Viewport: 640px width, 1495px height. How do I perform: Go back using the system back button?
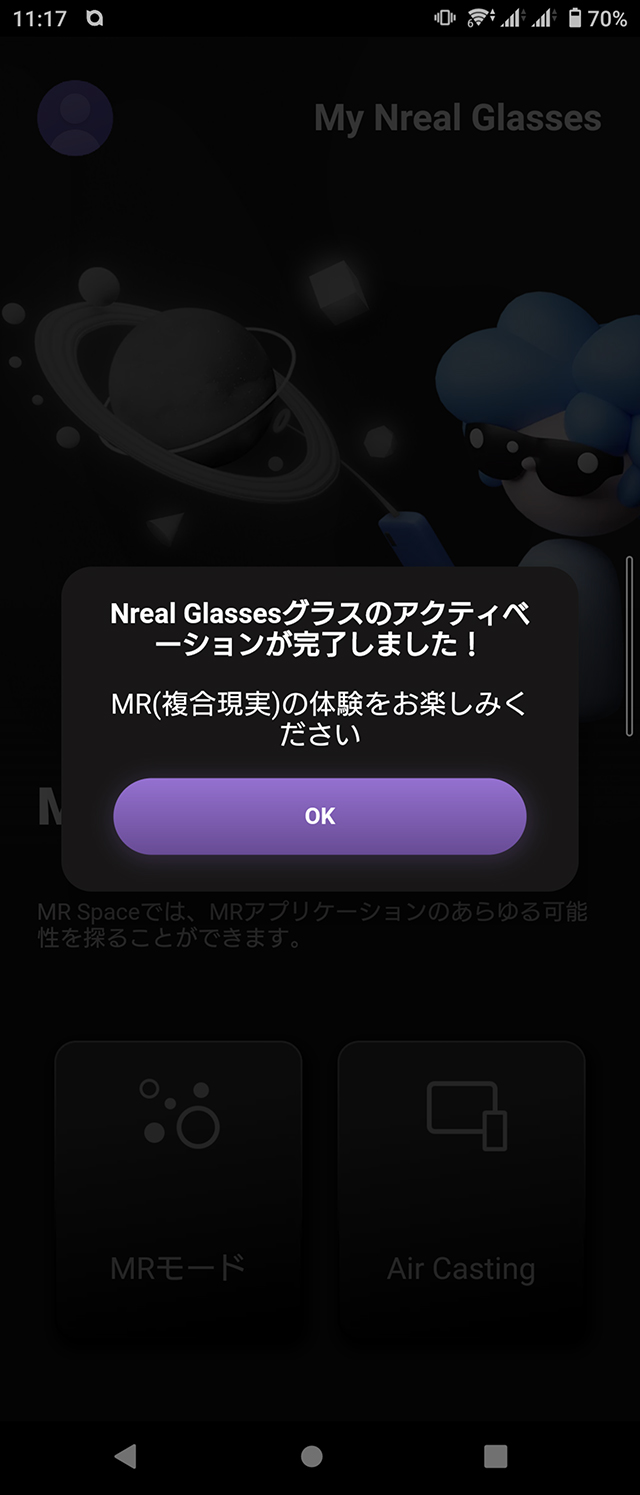pyautogui.click(x=125, y=1456)
